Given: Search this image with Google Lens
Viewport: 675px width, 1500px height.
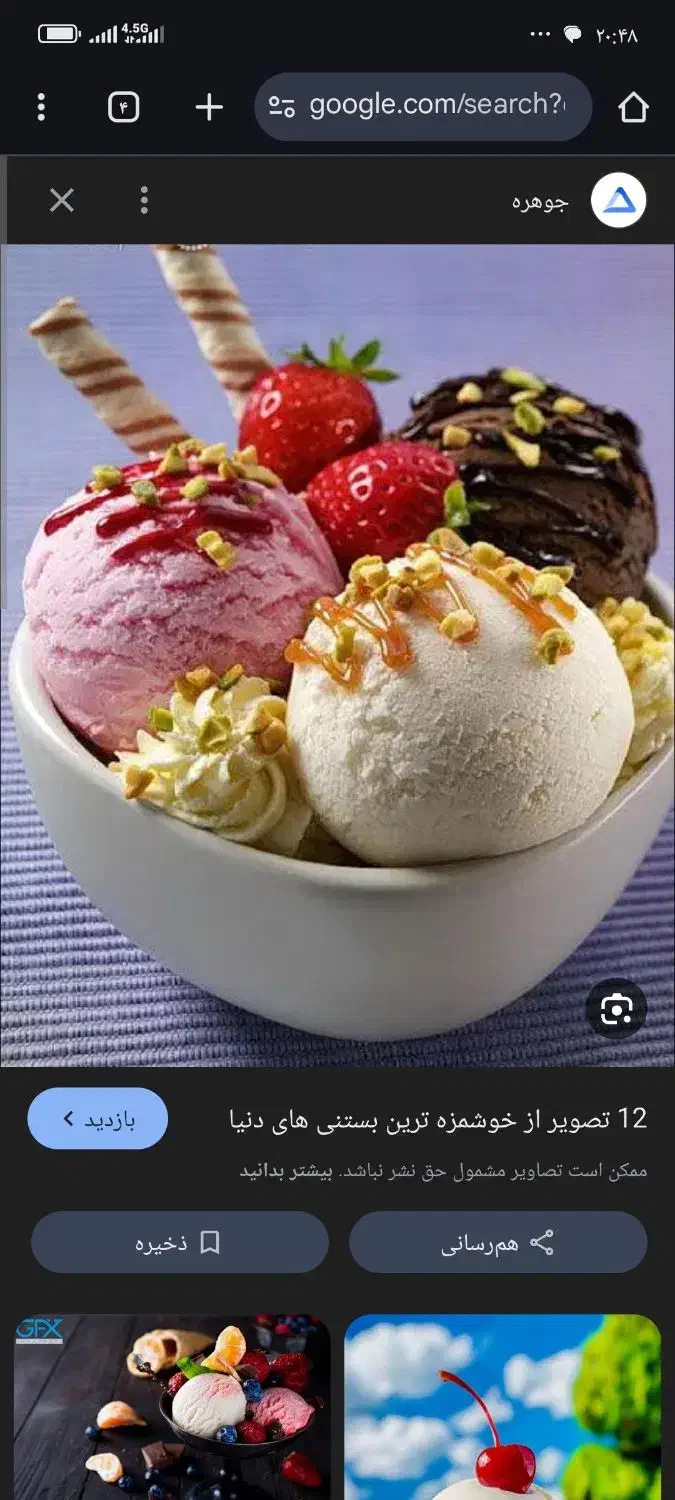Looking at the screenshot, I should point(616,1010).
